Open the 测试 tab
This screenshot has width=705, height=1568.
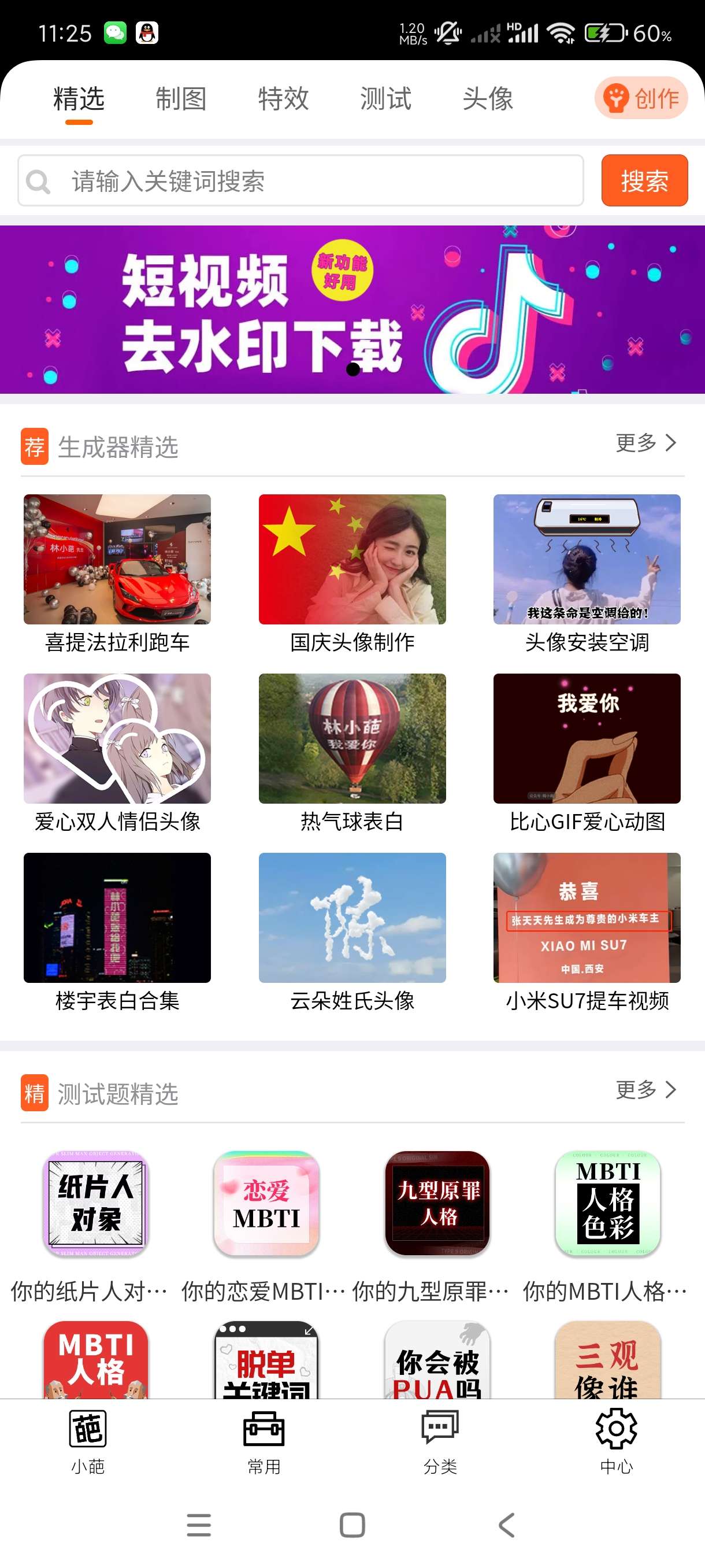385,99
